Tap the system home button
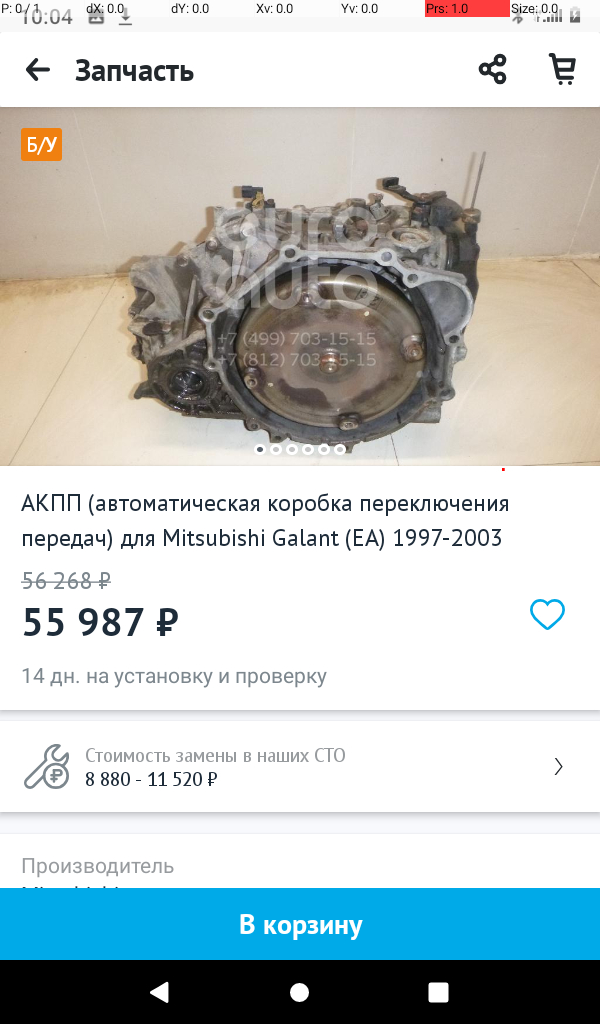 coord(299,992)
